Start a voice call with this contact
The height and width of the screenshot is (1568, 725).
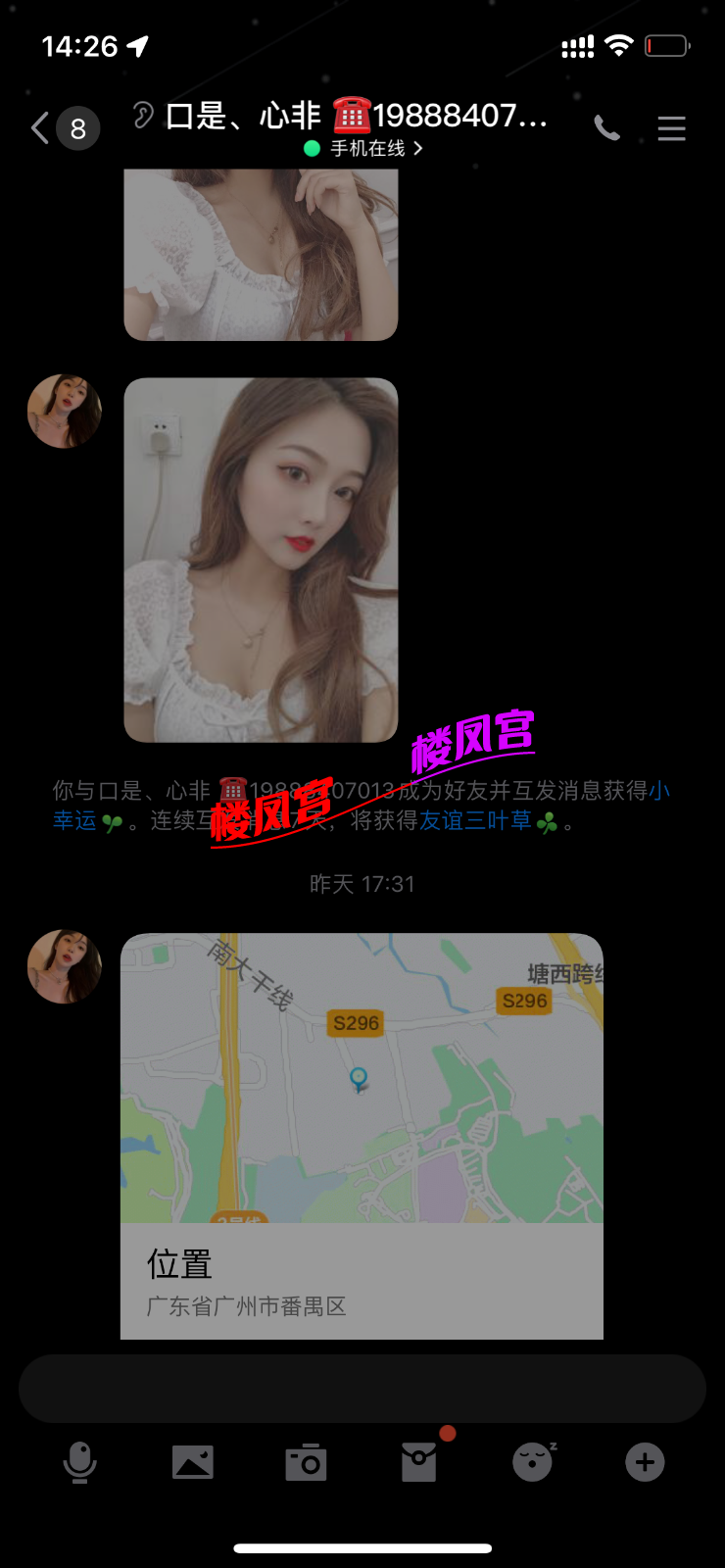click(x=606, y=128)
